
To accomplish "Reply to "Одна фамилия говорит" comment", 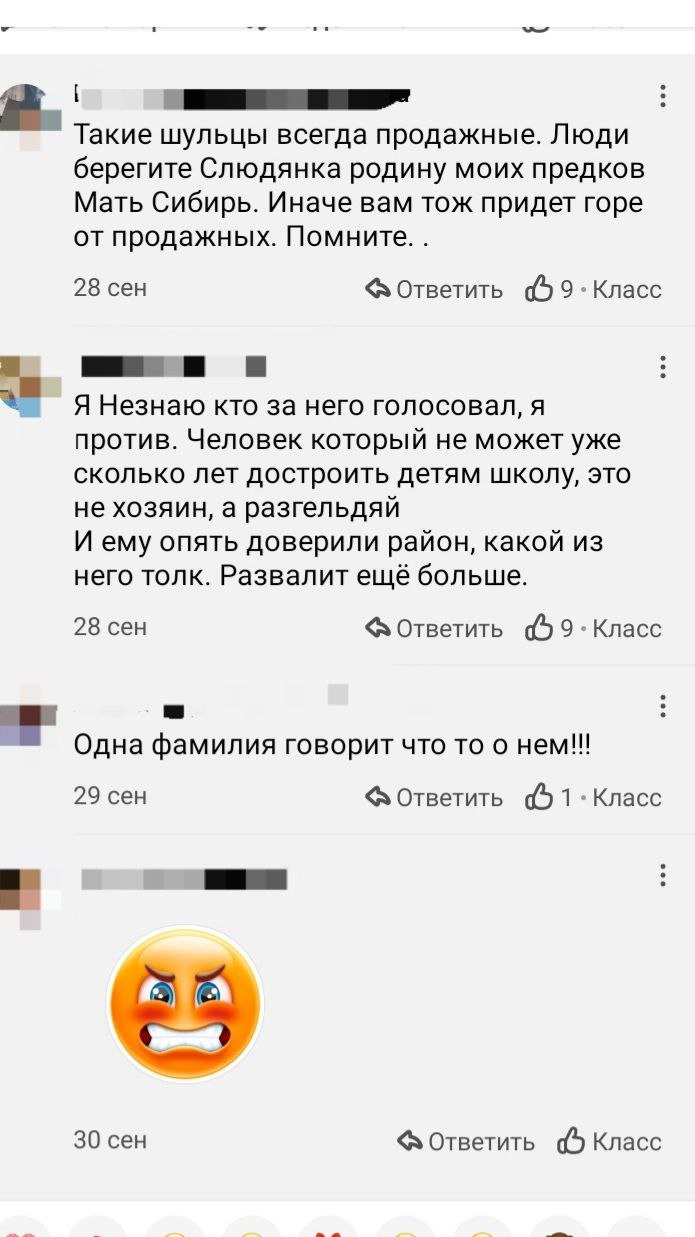I will point(434,798).
